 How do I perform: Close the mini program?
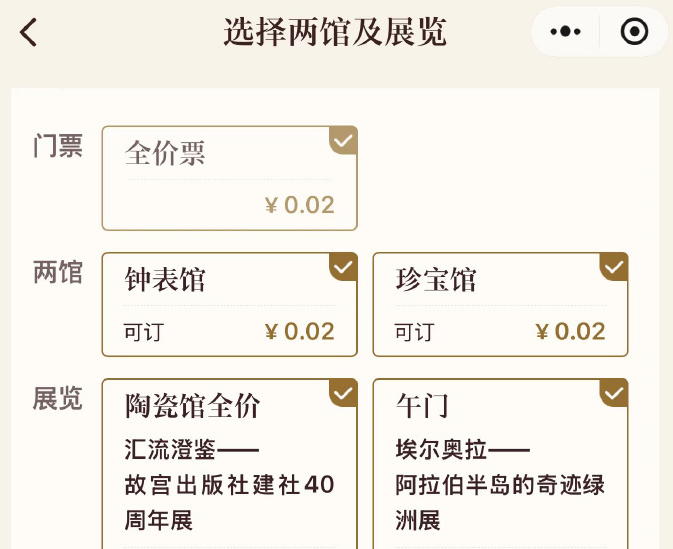point(634,32)
